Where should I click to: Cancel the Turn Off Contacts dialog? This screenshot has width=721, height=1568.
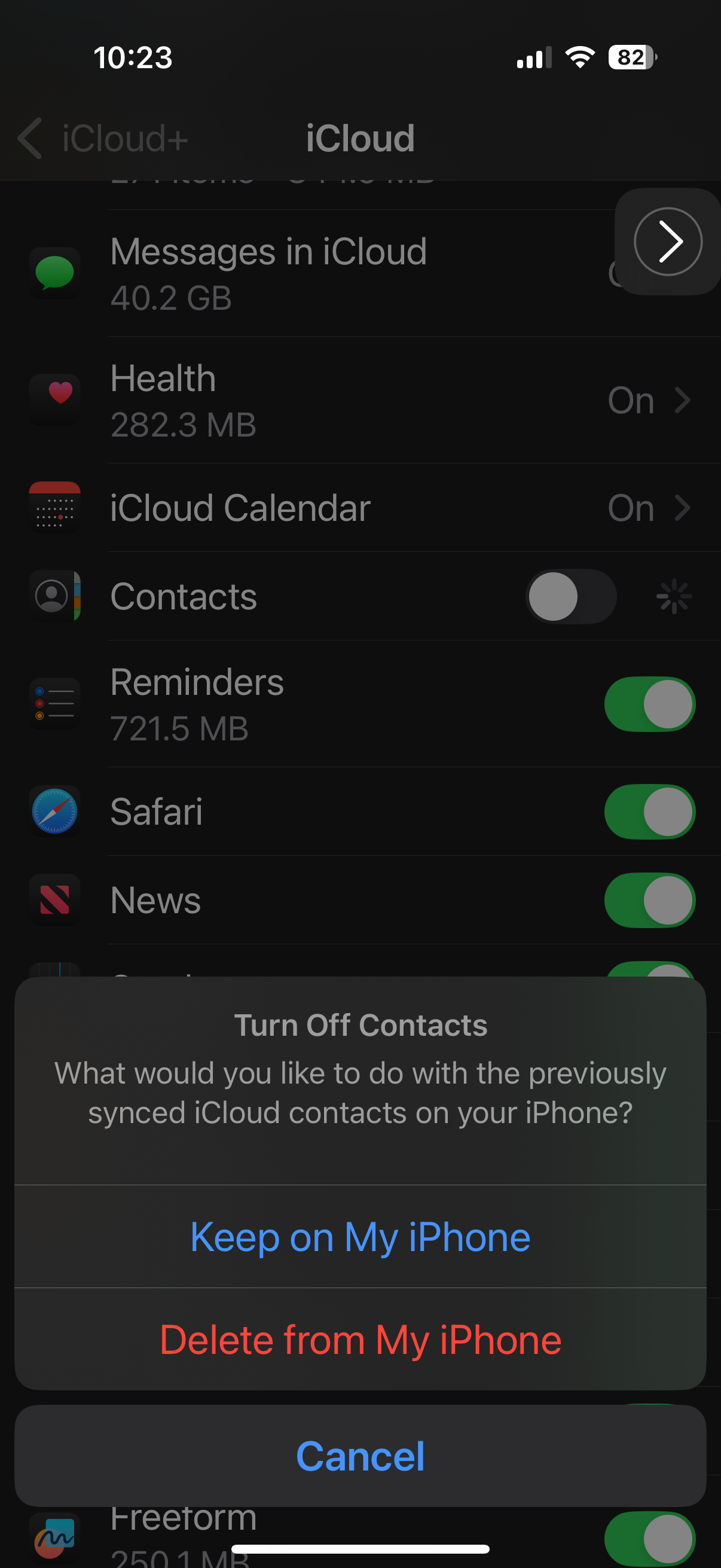click(x=360, y=1456)
